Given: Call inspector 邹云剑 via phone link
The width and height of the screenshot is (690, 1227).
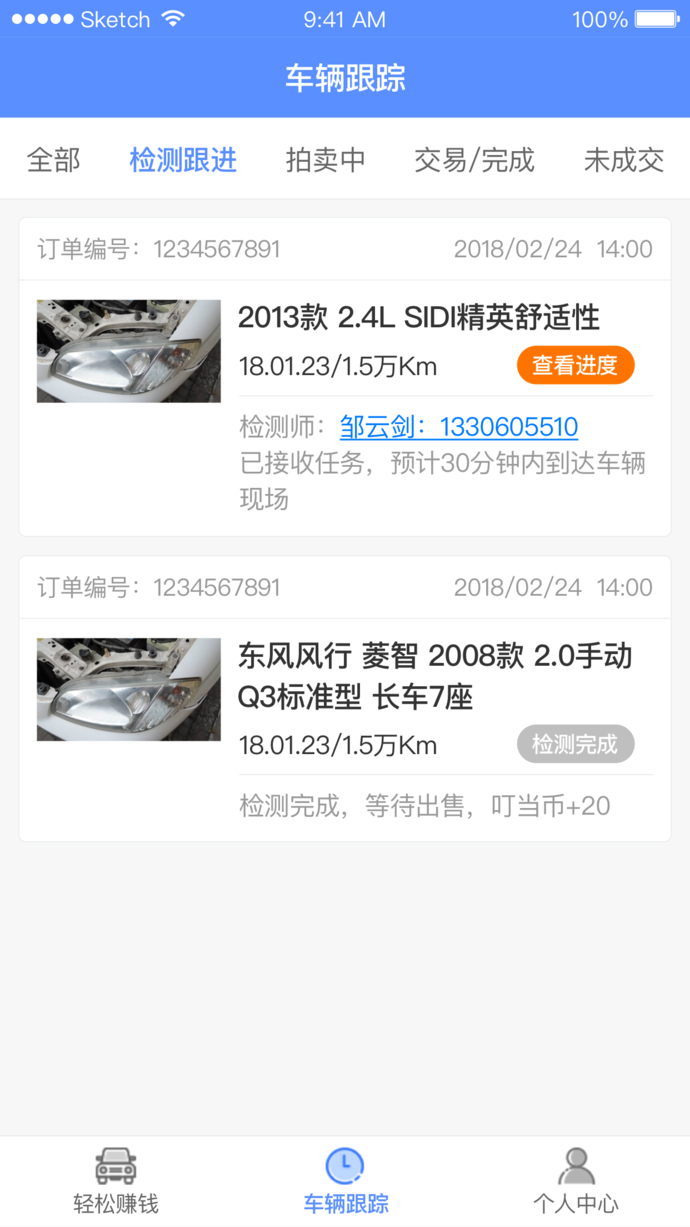Looking at the screenshot, I should 459,428.
